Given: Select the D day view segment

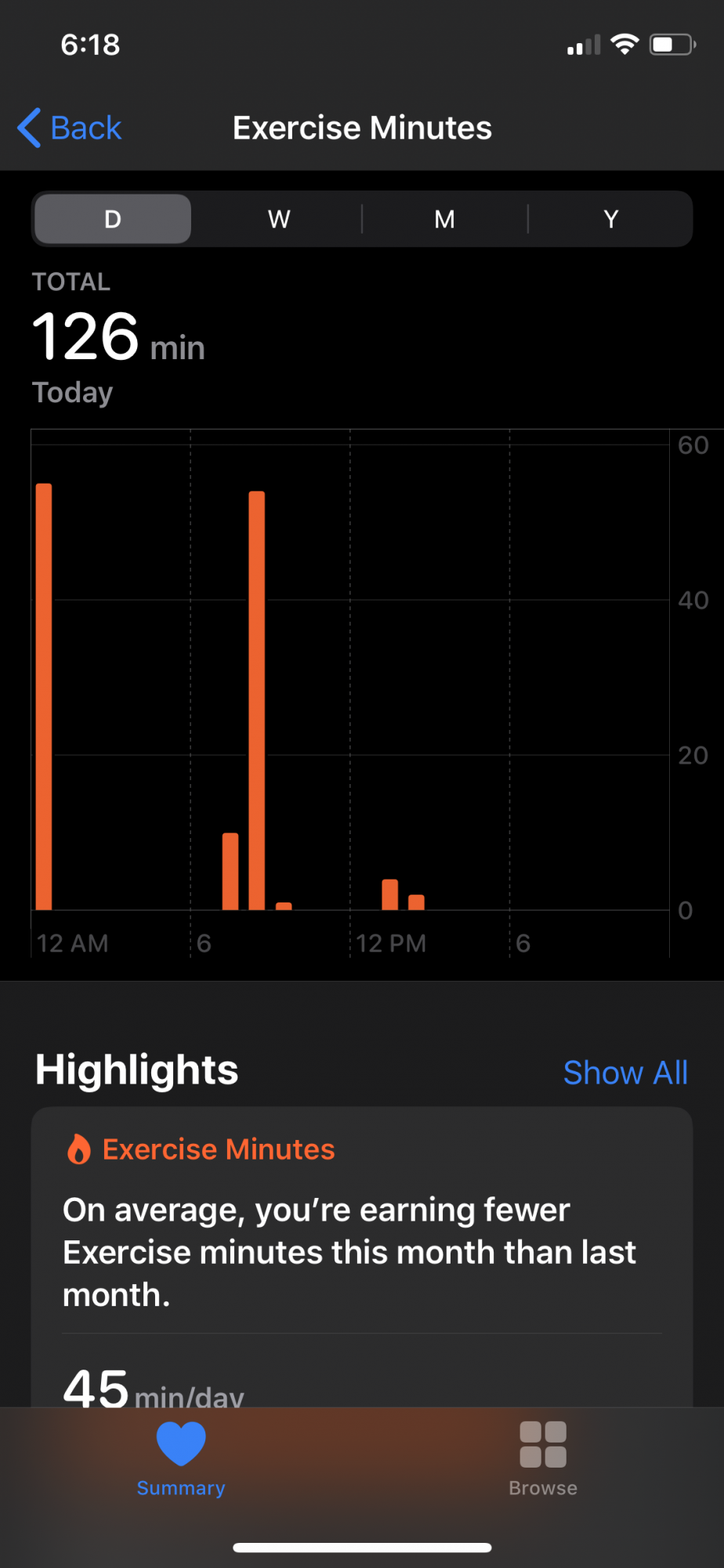Looking at the screenshot, I should (x=113, y=219).
